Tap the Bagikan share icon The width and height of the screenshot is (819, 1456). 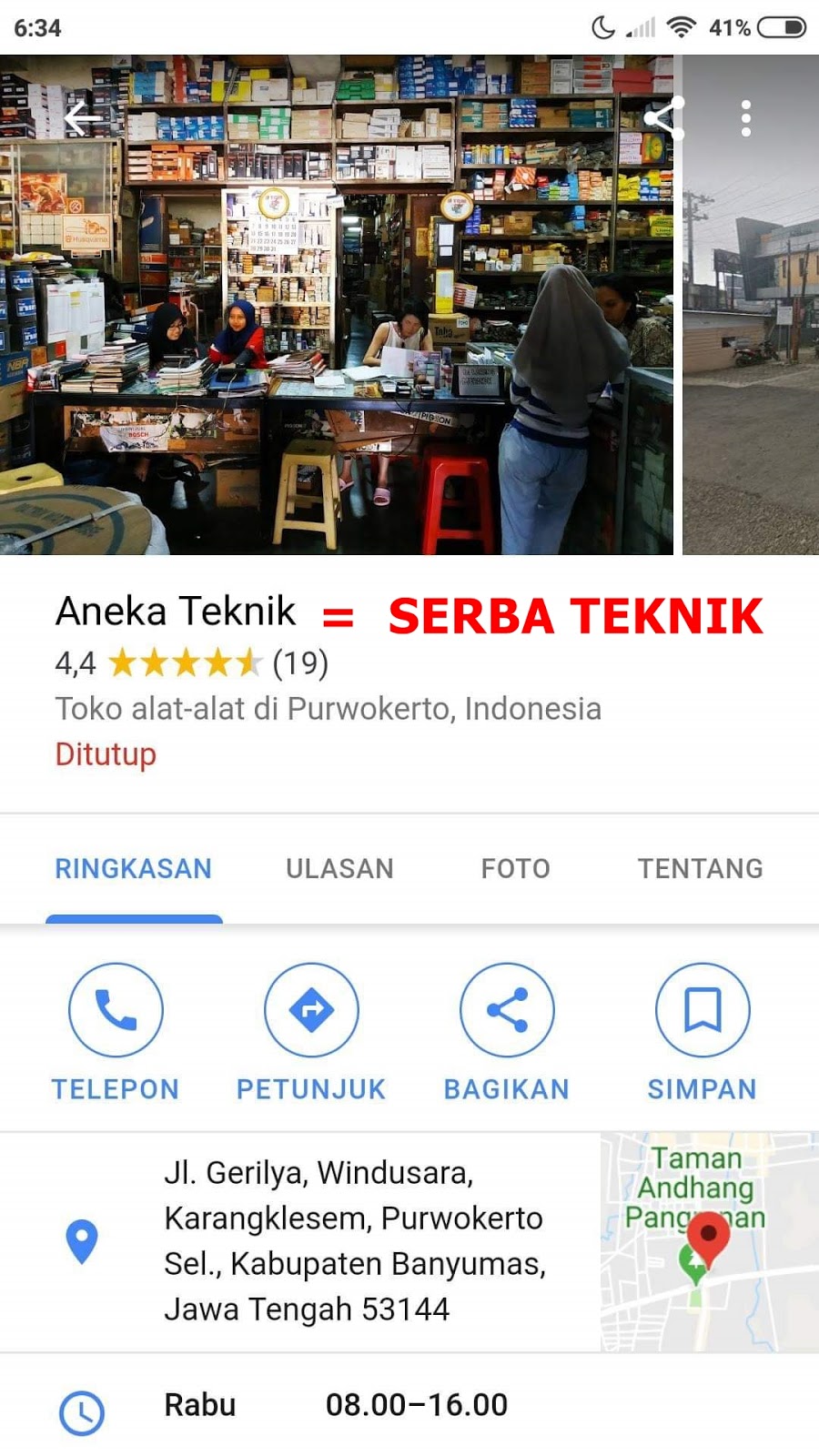[508, 1009]
